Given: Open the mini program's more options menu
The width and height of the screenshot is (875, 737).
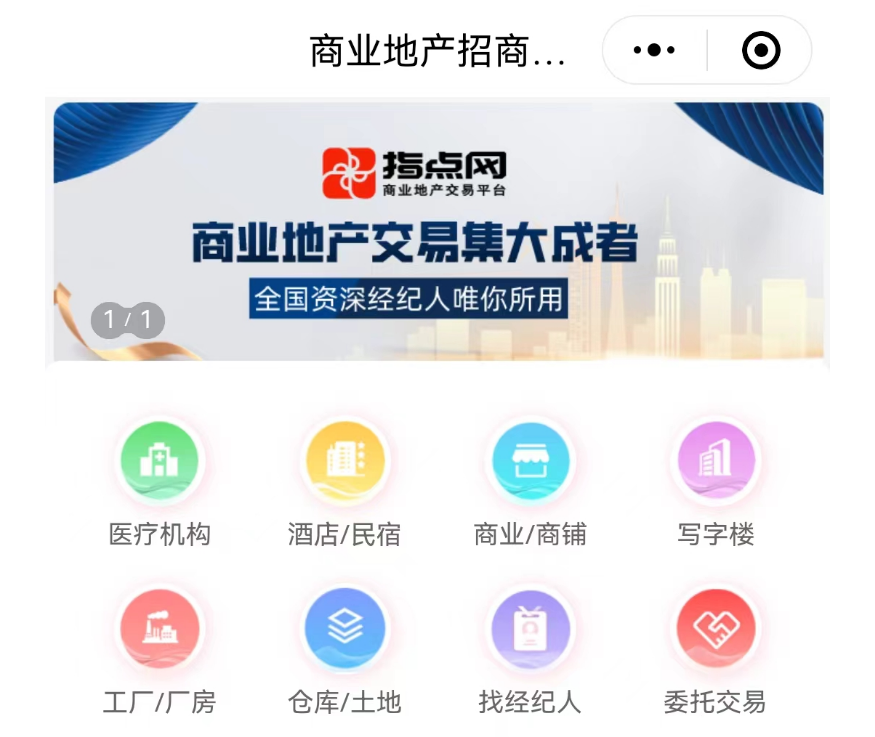Looking at the screenshot, I should [x=655, y=50].
